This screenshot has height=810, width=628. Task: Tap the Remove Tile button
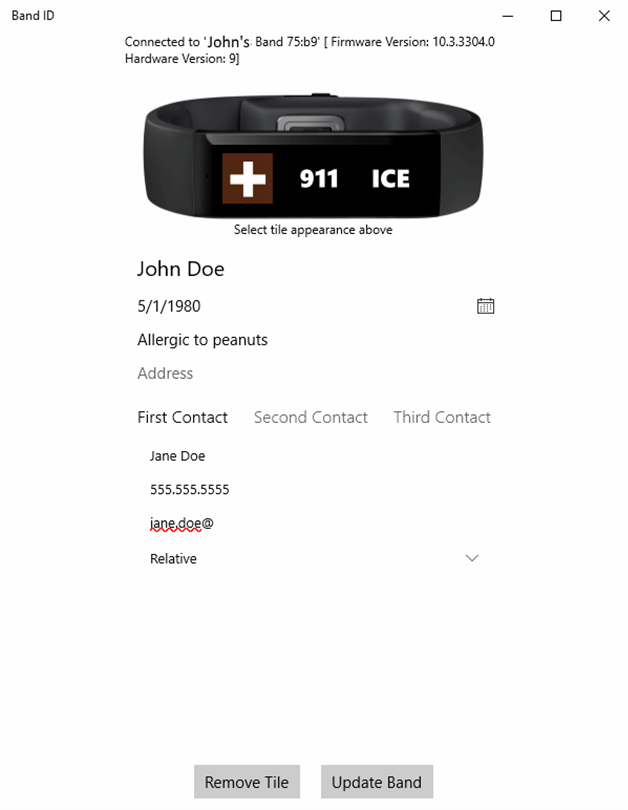tap(246, 782)
